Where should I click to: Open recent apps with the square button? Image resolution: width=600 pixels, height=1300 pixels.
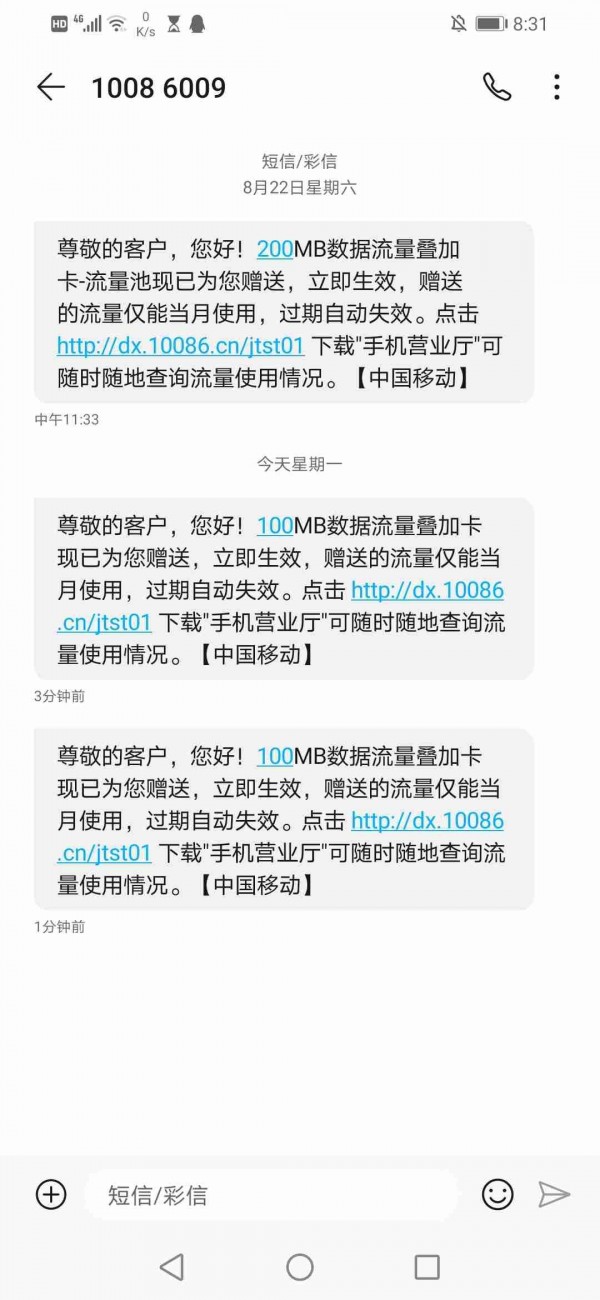pos(427,1268)
